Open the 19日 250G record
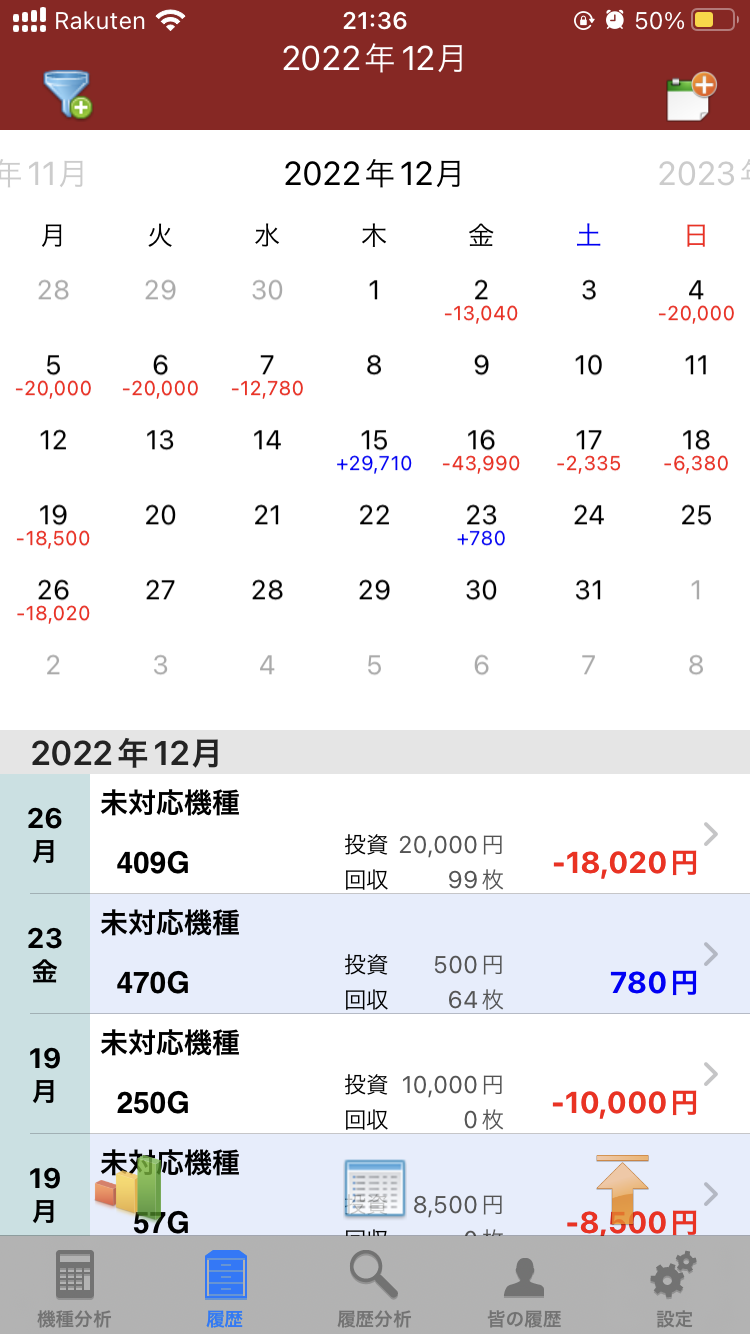The image size is (750, 1334). [375, 1074]
